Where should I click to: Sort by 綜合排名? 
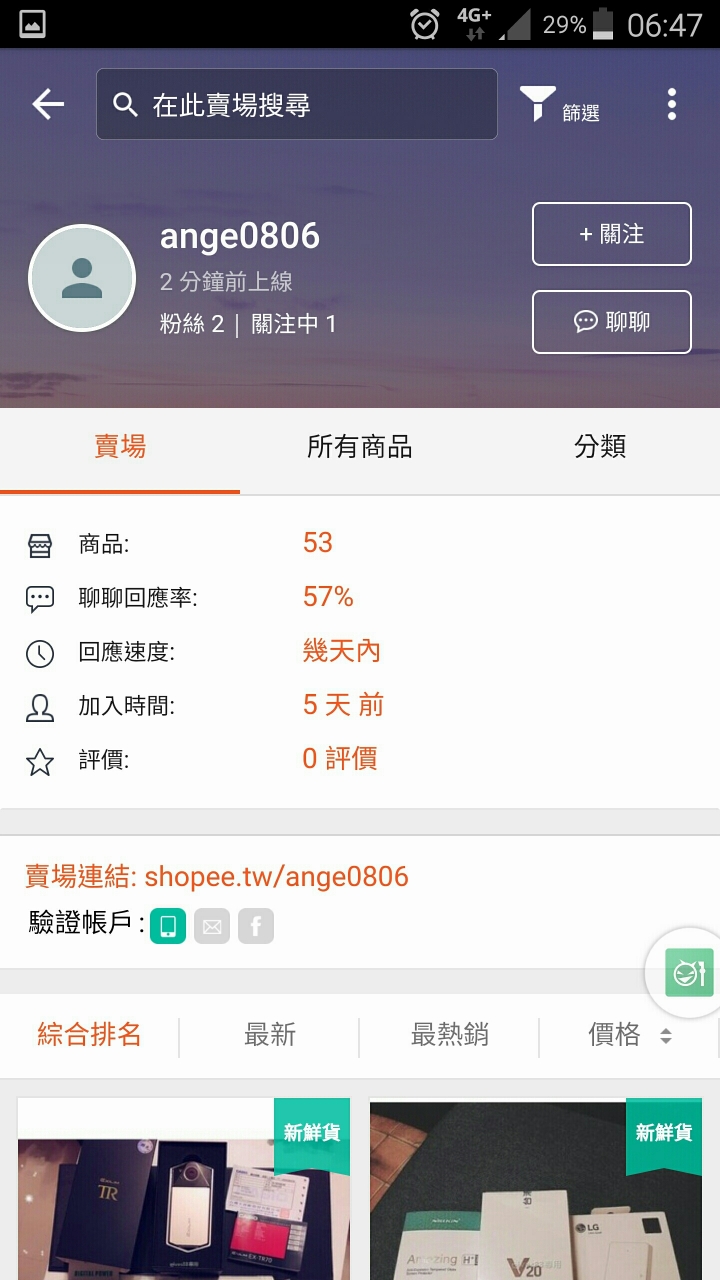tap(89, 1035)
